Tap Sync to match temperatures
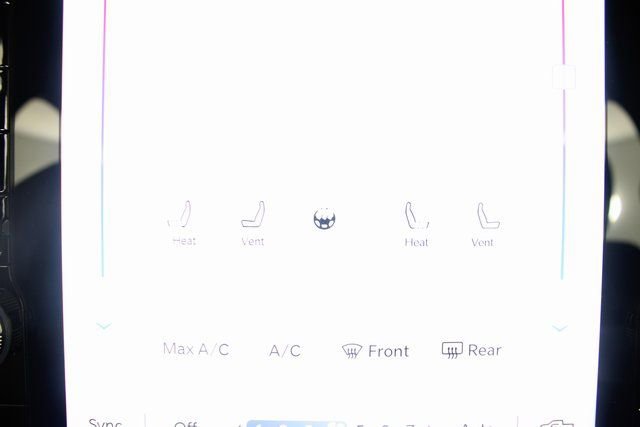Viewport: 640px width, 427px height. (105, 422)
